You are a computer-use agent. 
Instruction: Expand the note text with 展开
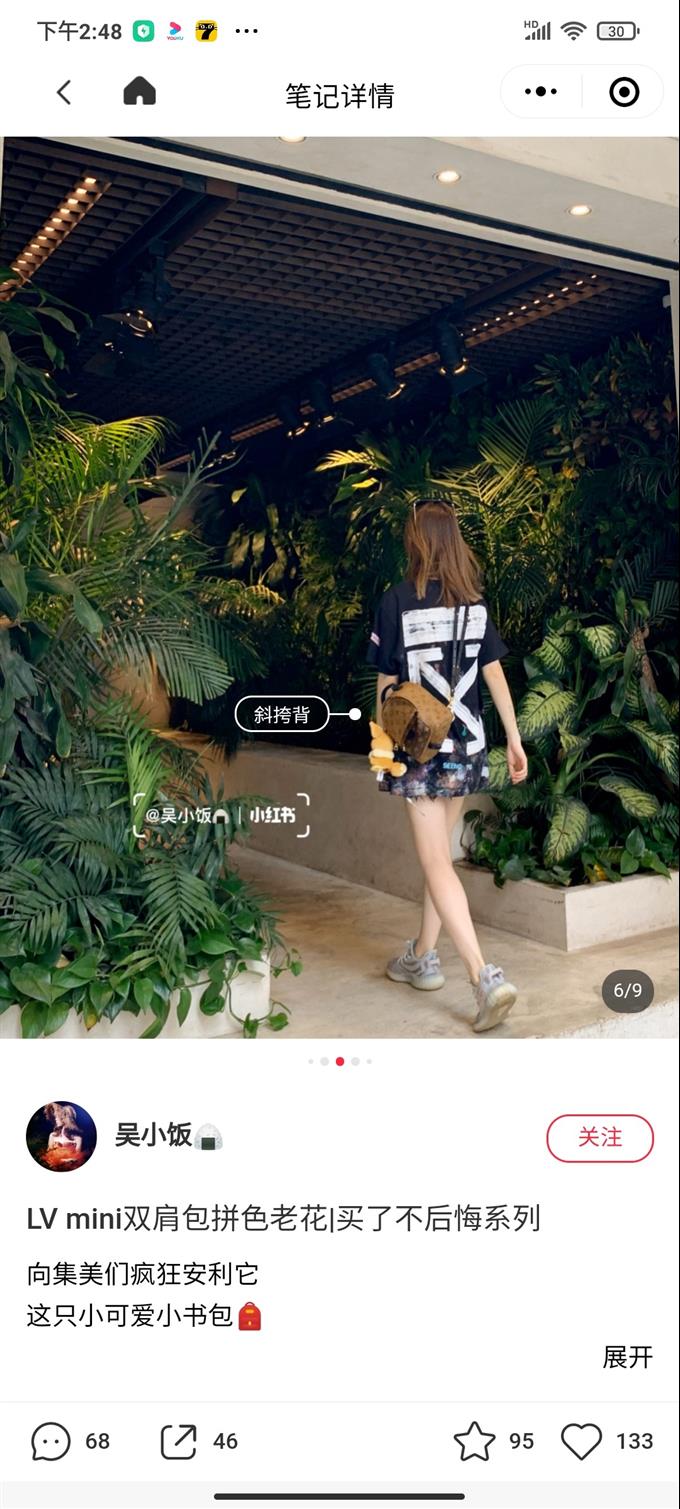(x=627, y=1357)
